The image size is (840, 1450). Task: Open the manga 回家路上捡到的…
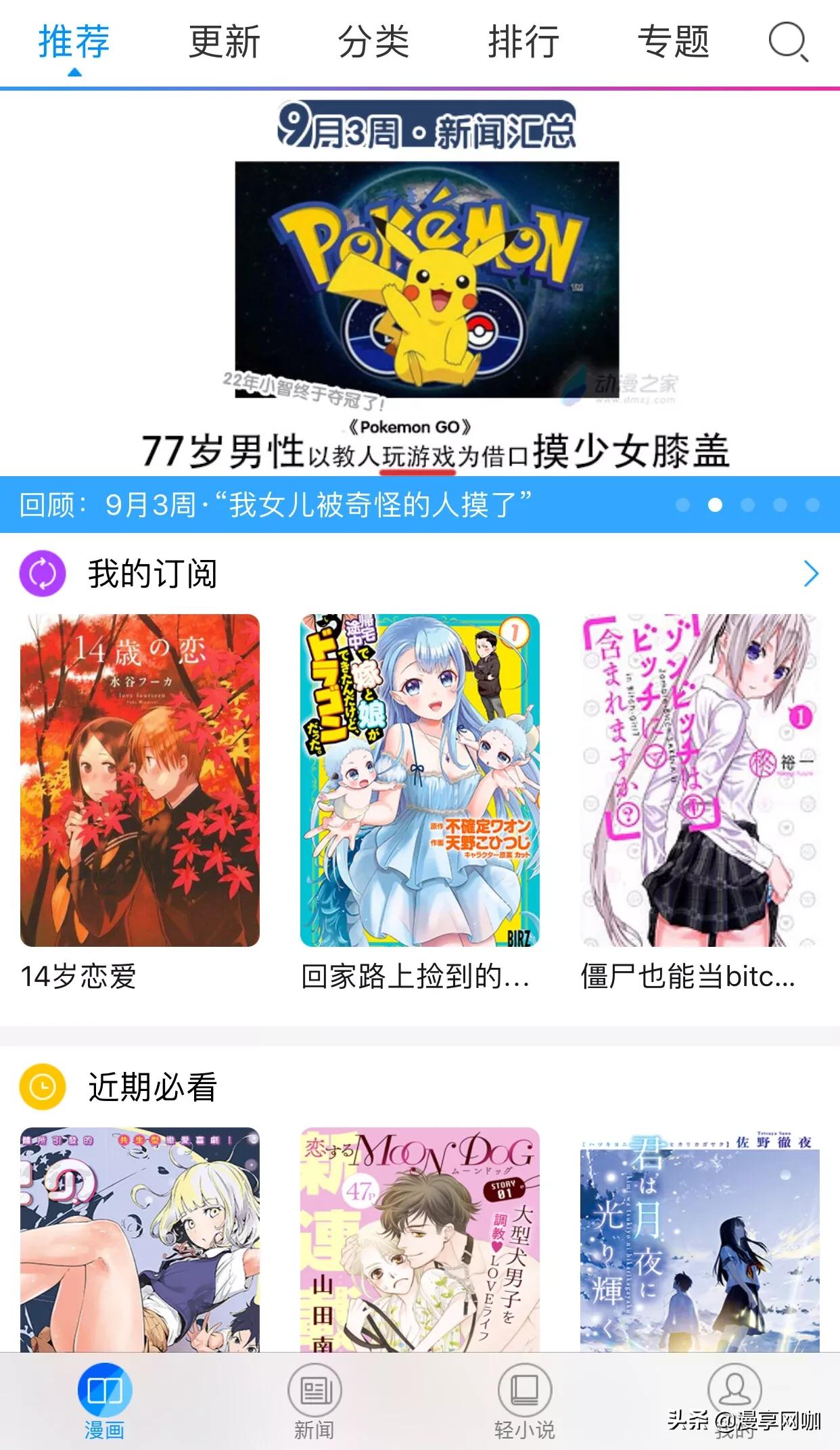click(420, 780)
